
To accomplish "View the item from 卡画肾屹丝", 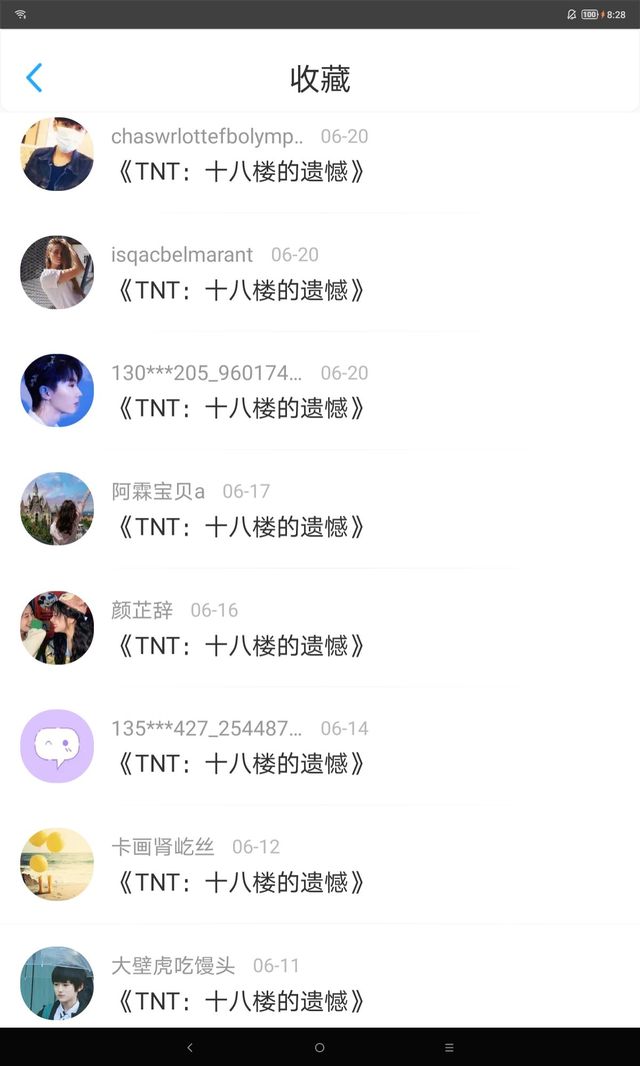I will point(320,865).
